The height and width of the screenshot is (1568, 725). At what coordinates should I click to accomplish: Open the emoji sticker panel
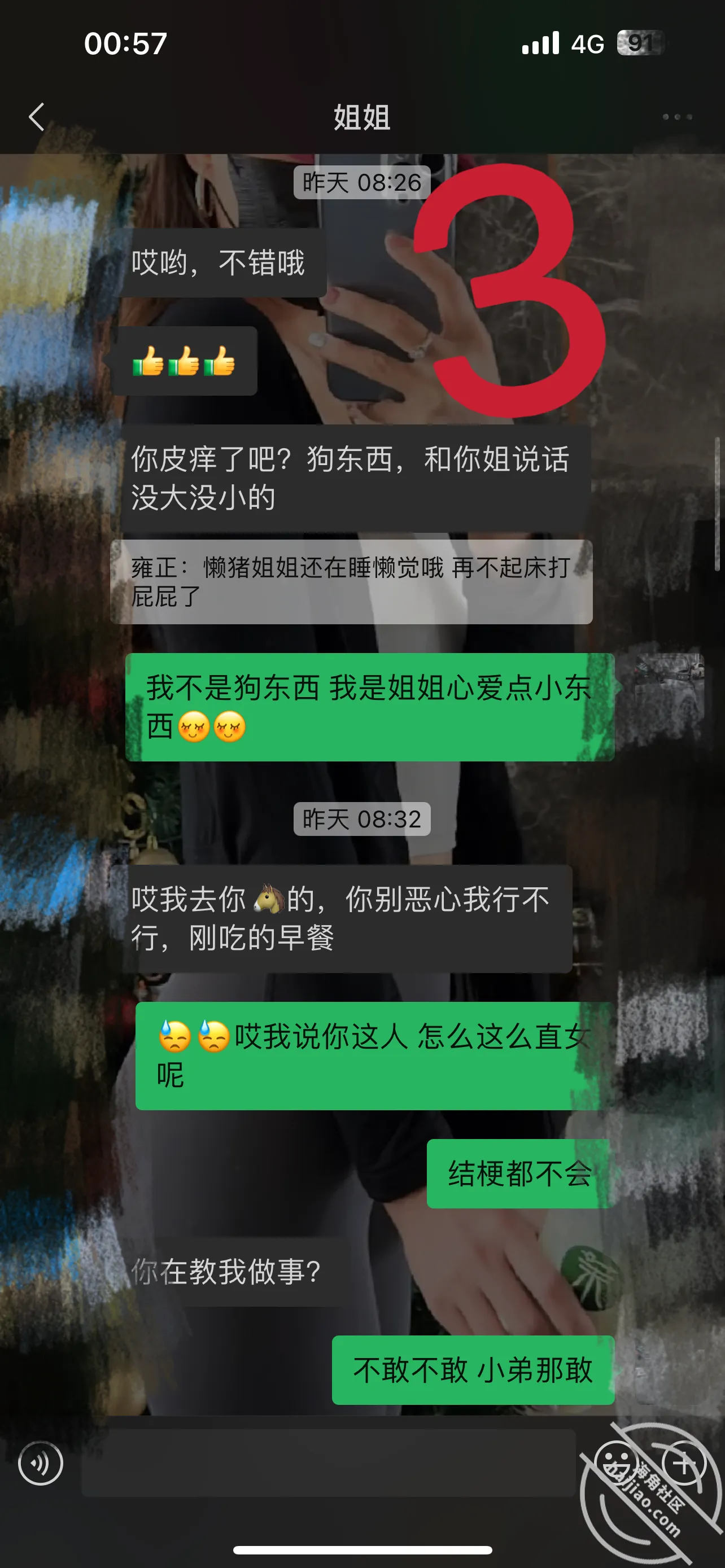click(616, 1464)
